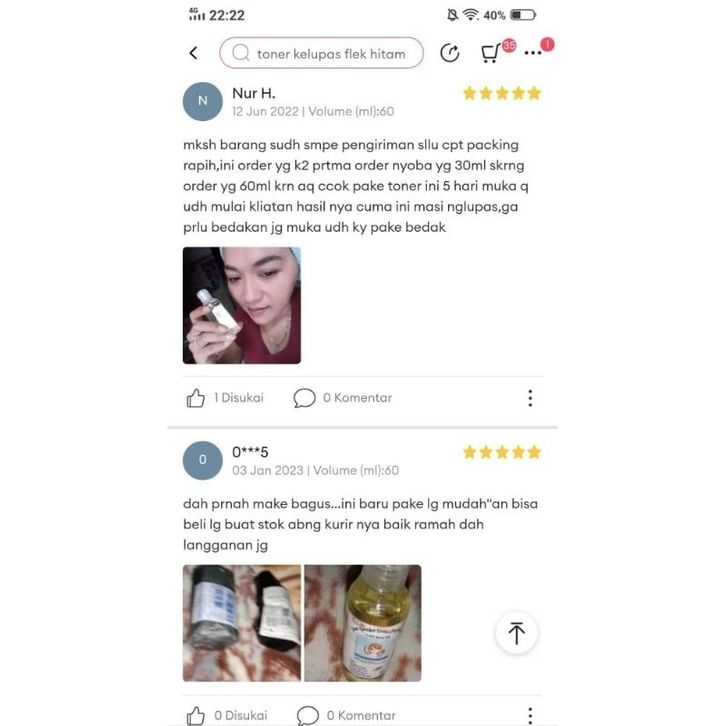726x726 pixels.
Task: Open comments on Nur H.'s review
Action: tap(342, 398)
